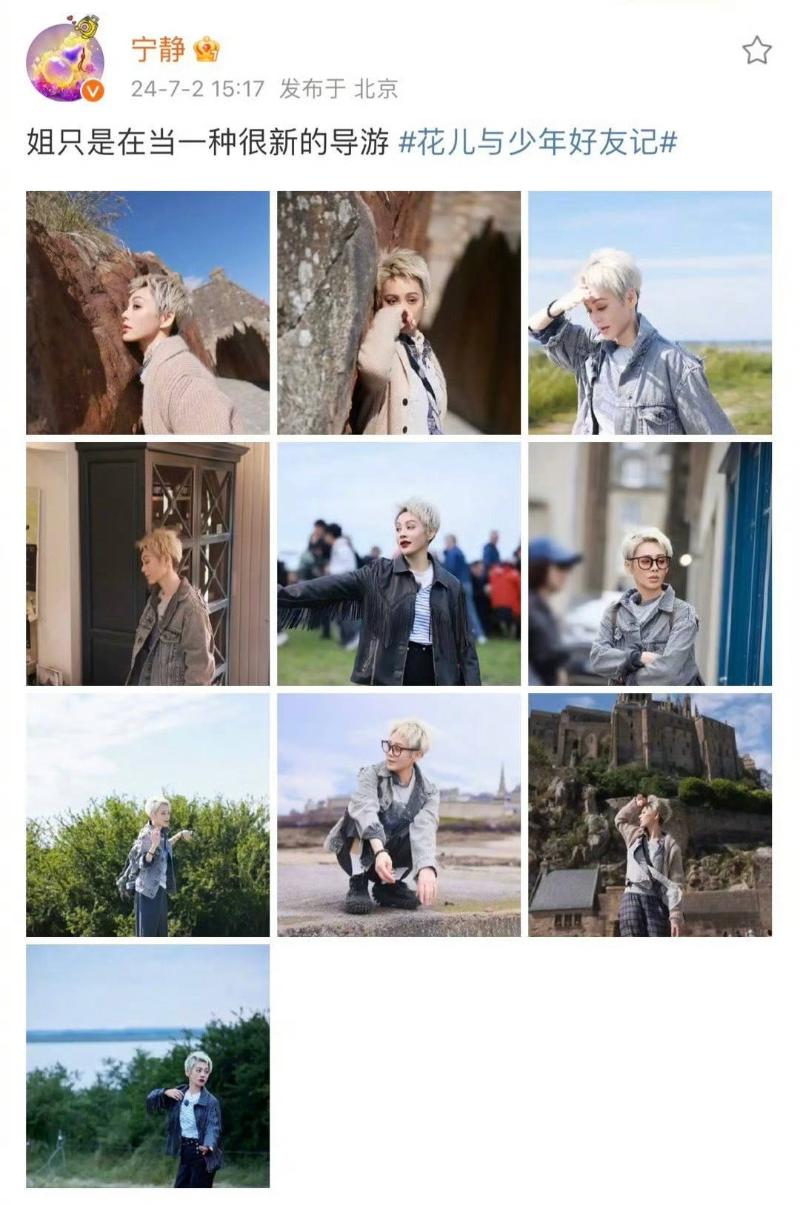The height and width of the screenshot is (1205, 800).
Task: View the crouching pose photo with glasses
Action: pyautogui.click(x=399, y=814)
